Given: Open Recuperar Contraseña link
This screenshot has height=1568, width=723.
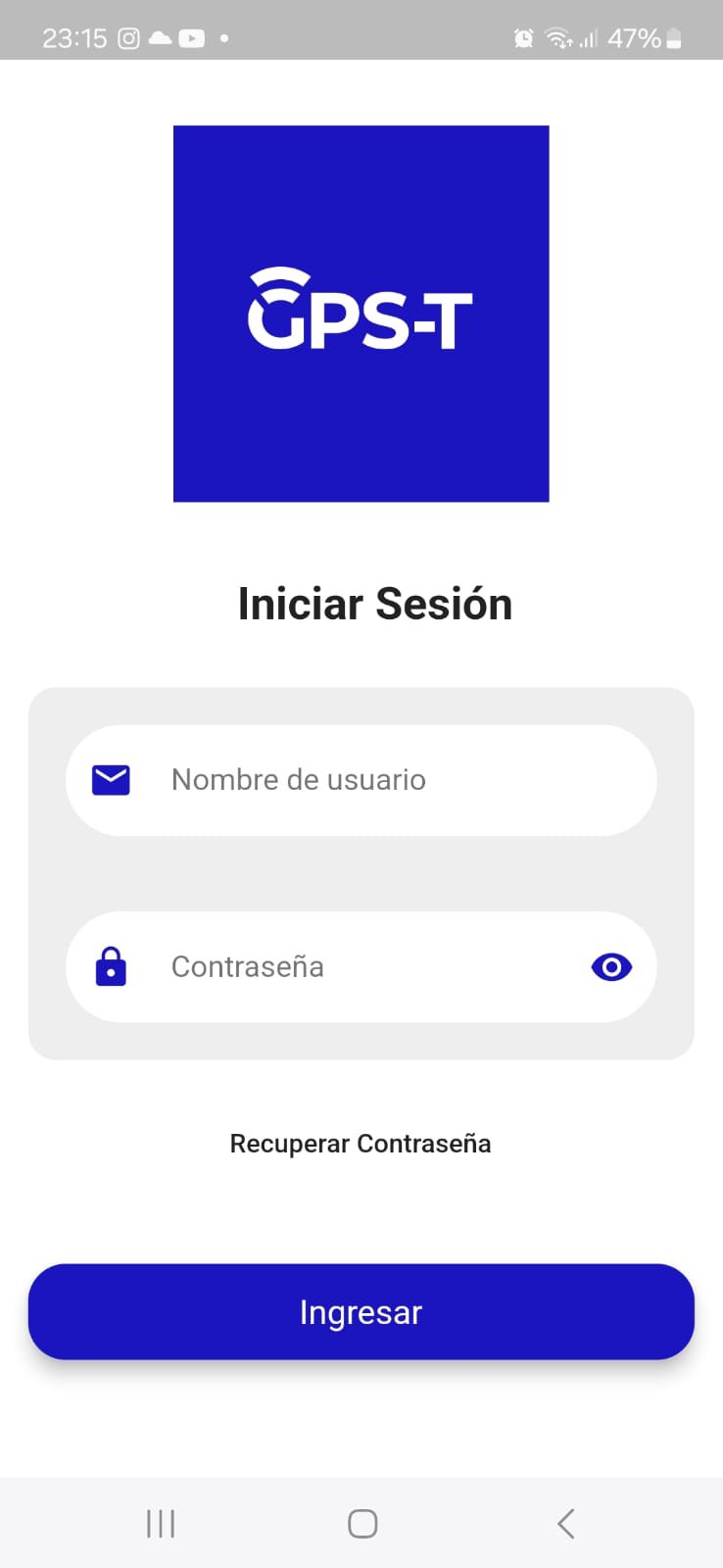Looking at the screenshot, I should 361,1144.
